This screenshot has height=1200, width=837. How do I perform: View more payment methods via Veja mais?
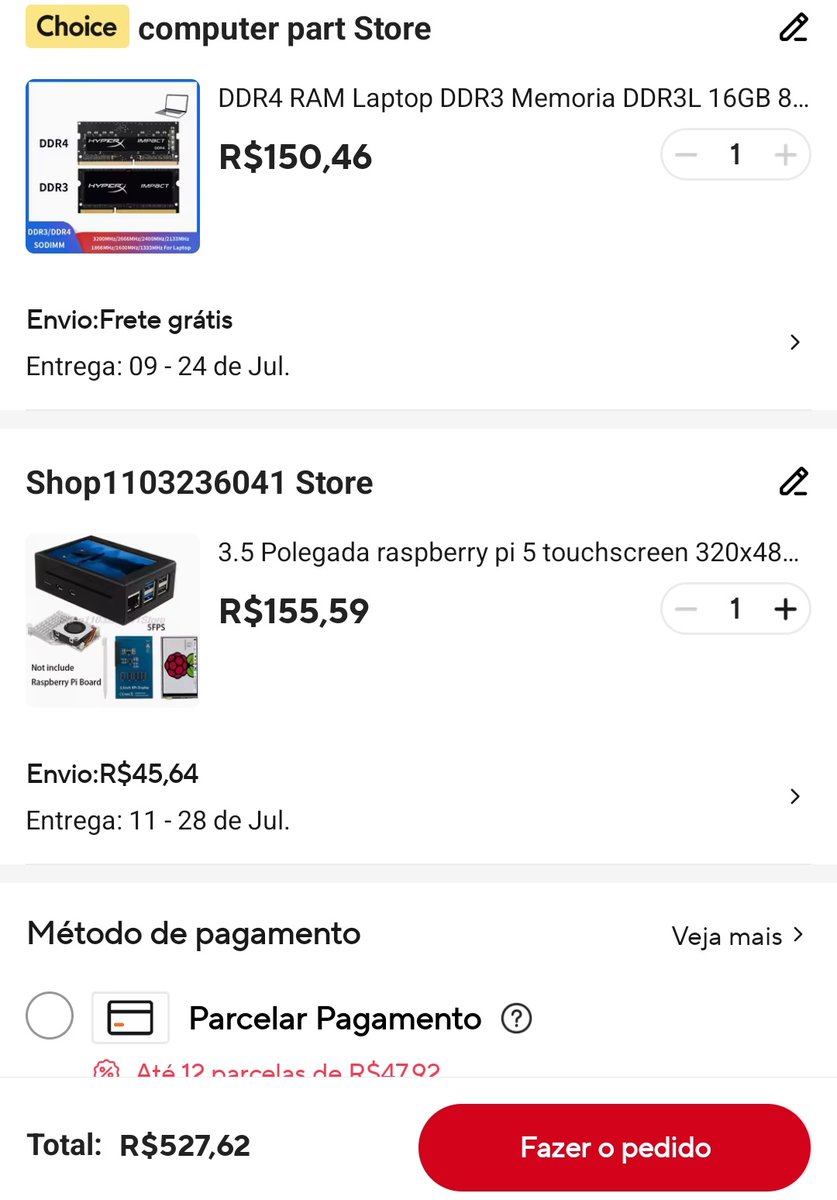738,936
